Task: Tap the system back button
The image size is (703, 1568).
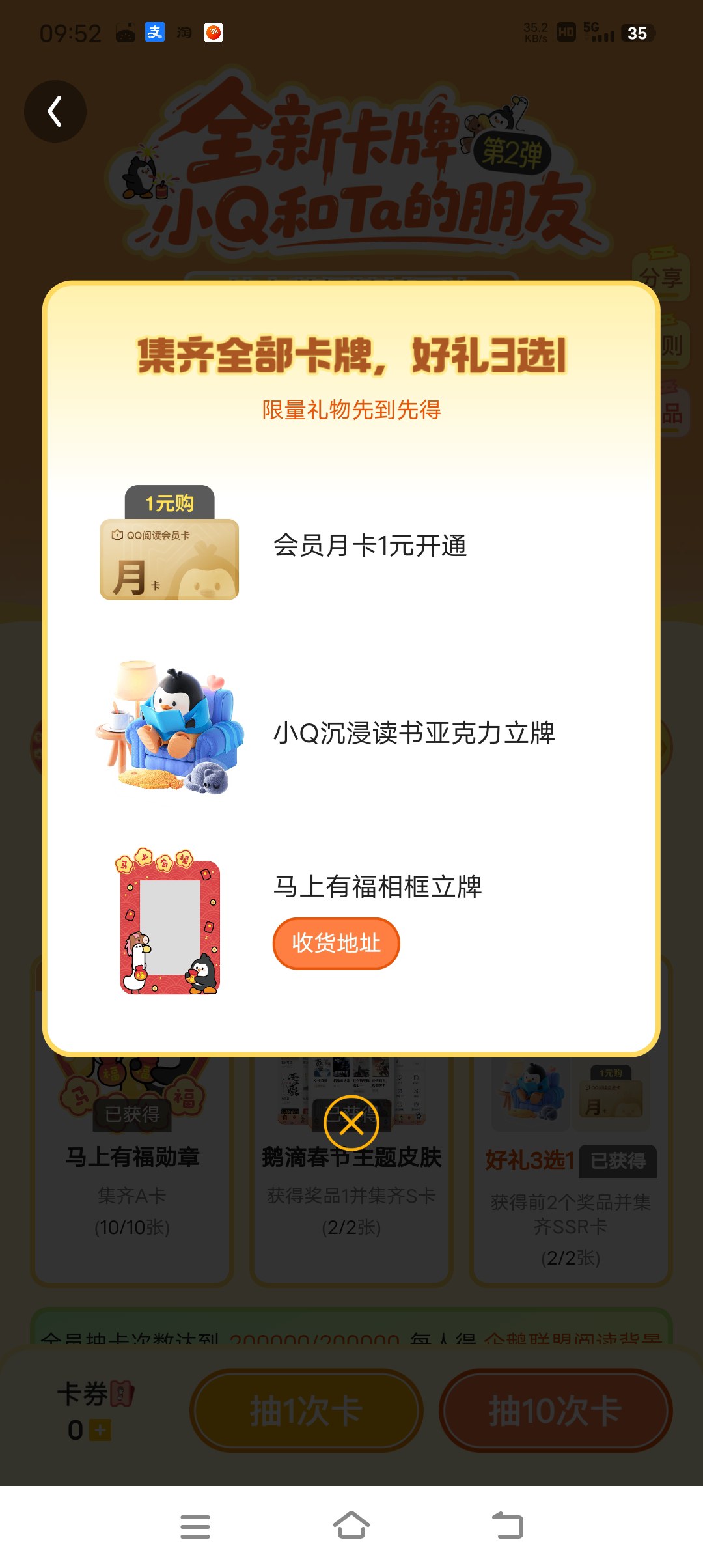Action: pos(508,1526)
